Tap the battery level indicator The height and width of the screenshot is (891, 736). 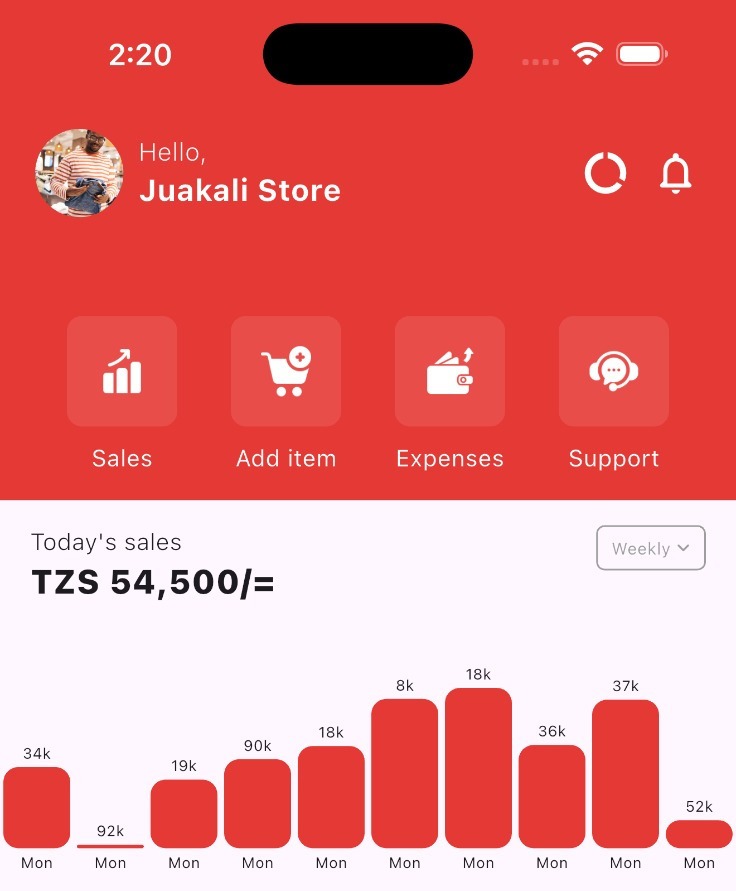tap(641, 53)
